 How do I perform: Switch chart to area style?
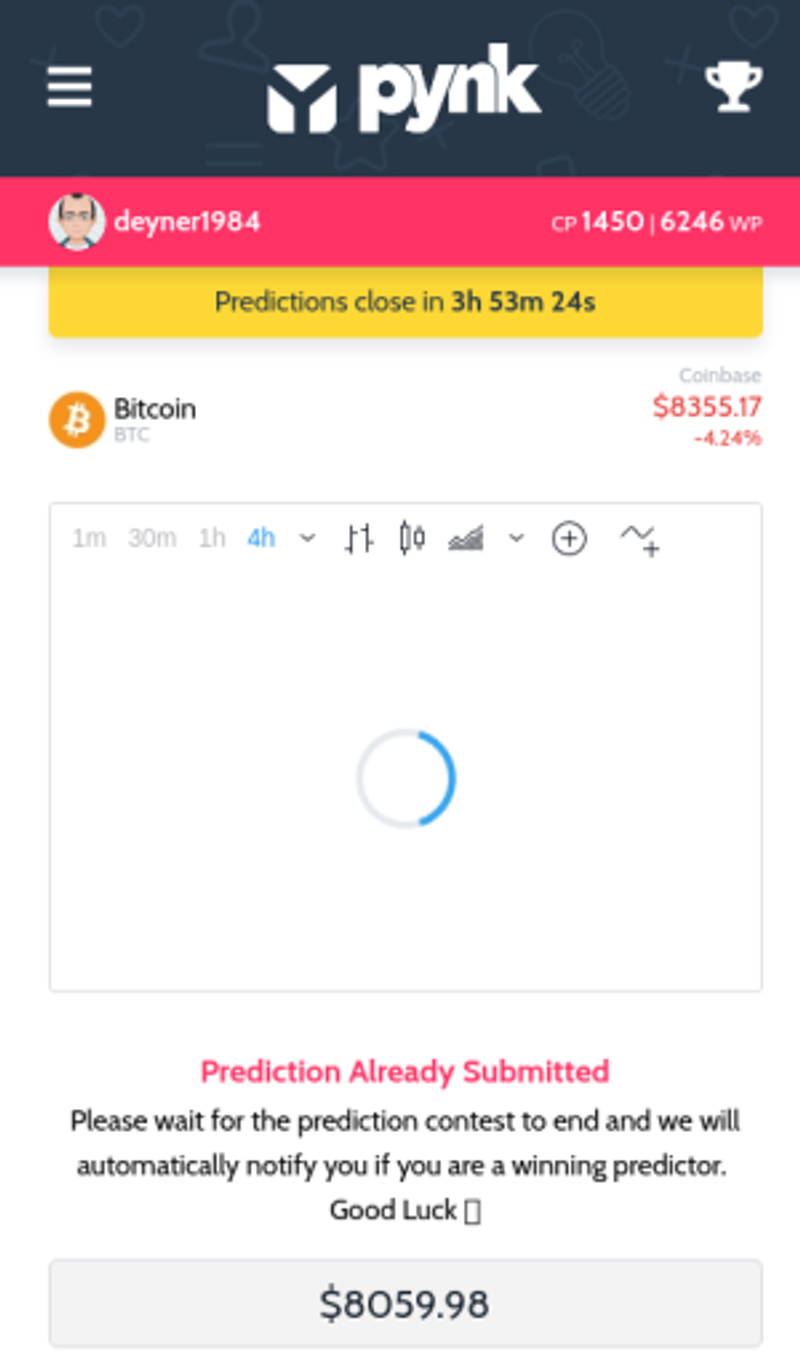pos(465,539)
